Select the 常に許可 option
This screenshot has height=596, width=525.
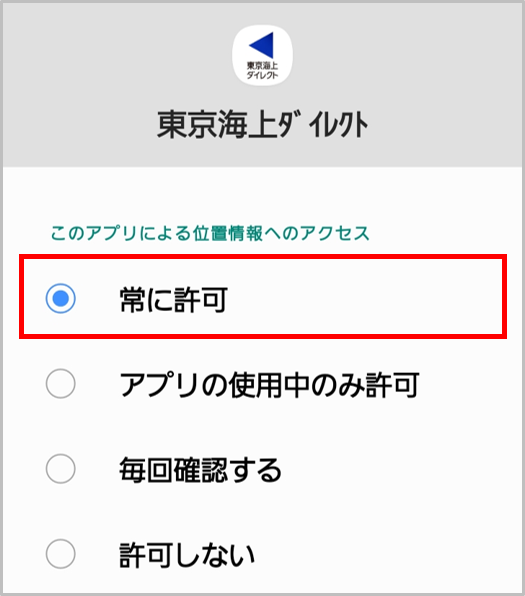[263, 298]
